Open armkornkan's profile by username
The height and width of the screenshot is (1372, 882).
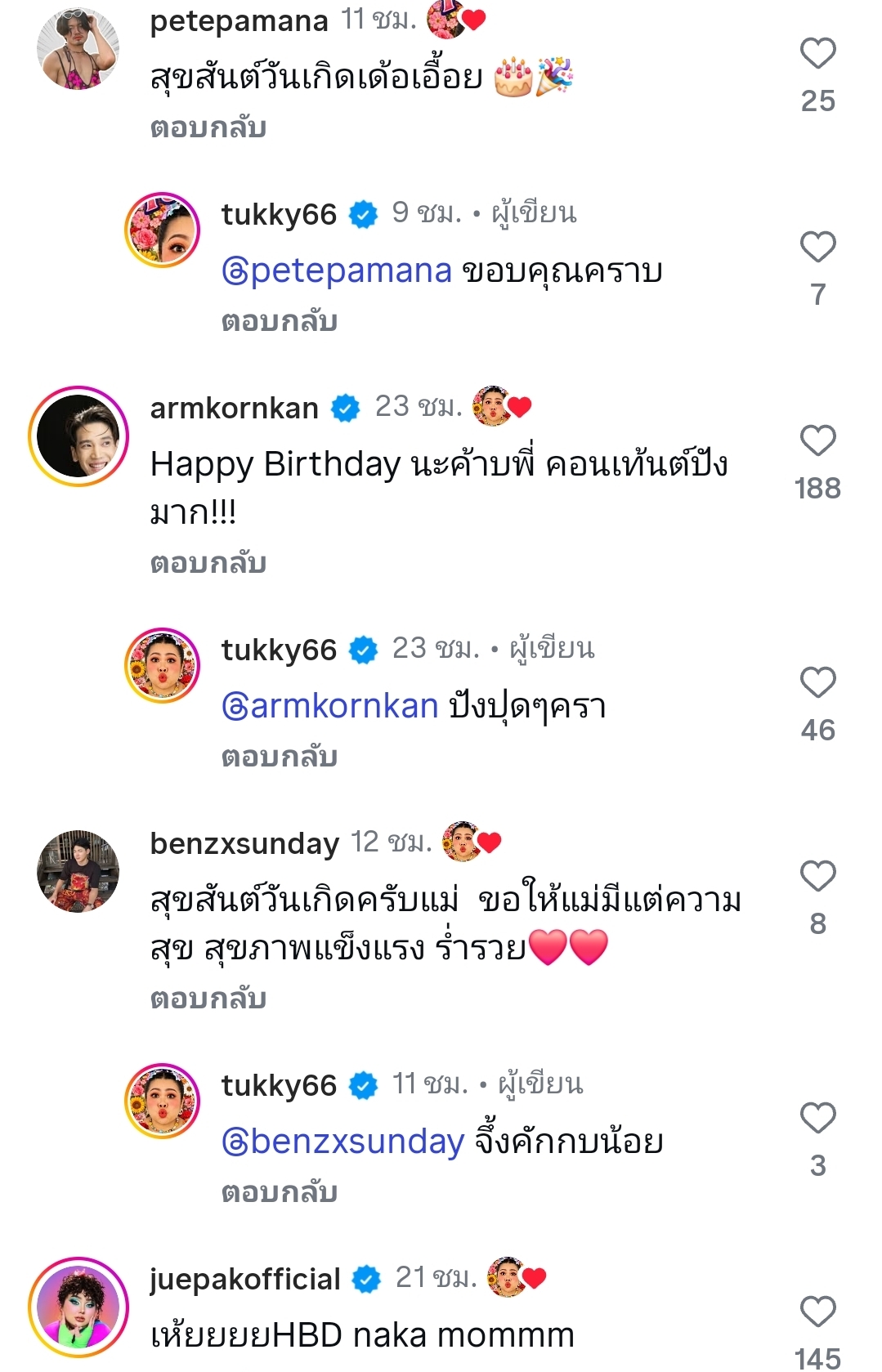(x=235, y=408)
